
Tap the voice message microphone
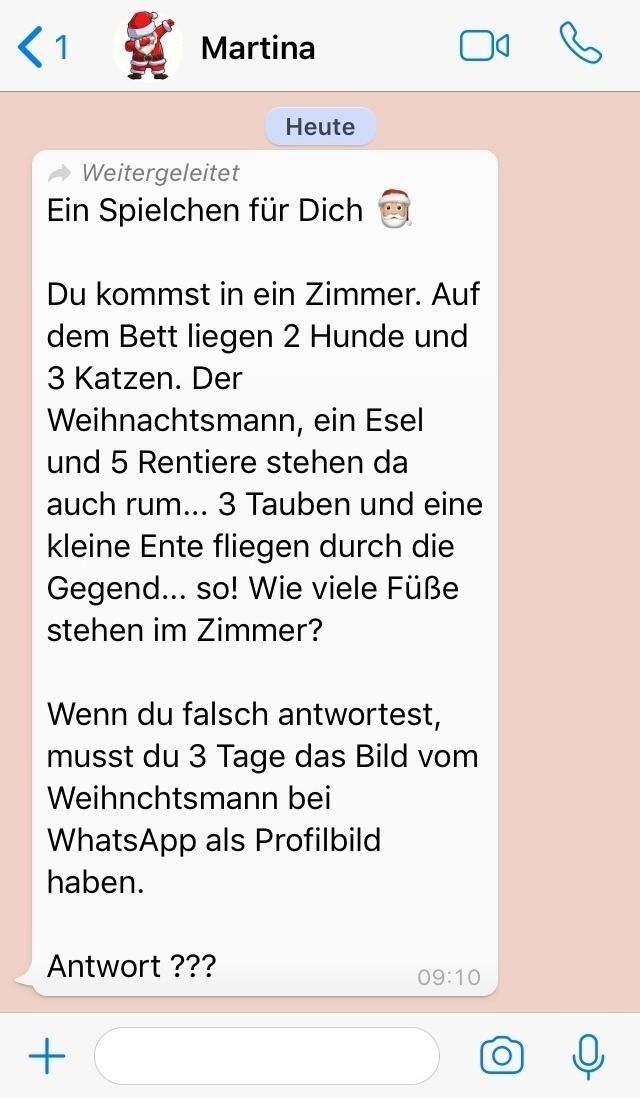[589, 1056]
